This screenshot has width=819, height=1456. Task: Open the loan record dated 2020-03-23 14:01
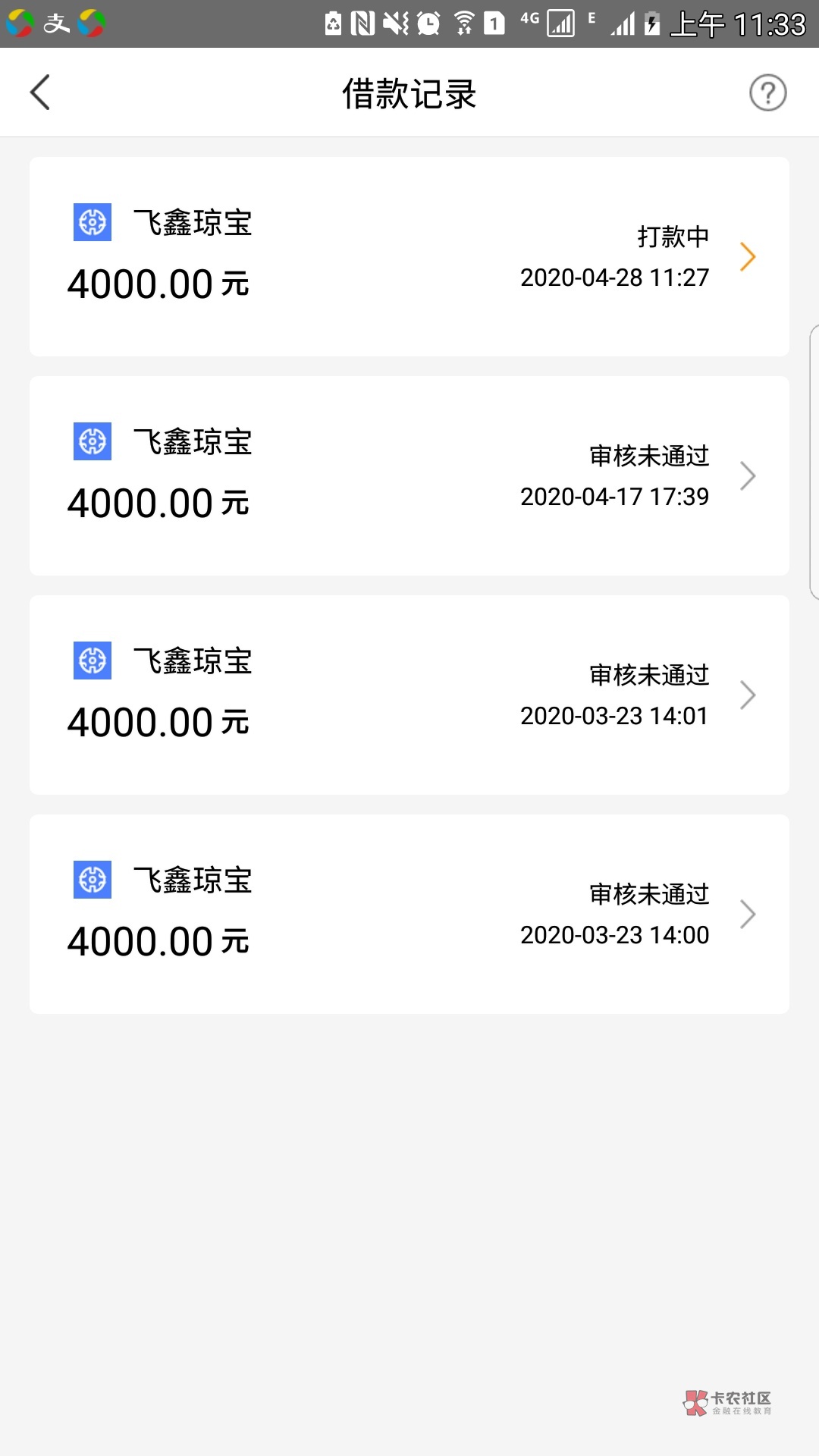pyautogui.click(x=409, y=695)
